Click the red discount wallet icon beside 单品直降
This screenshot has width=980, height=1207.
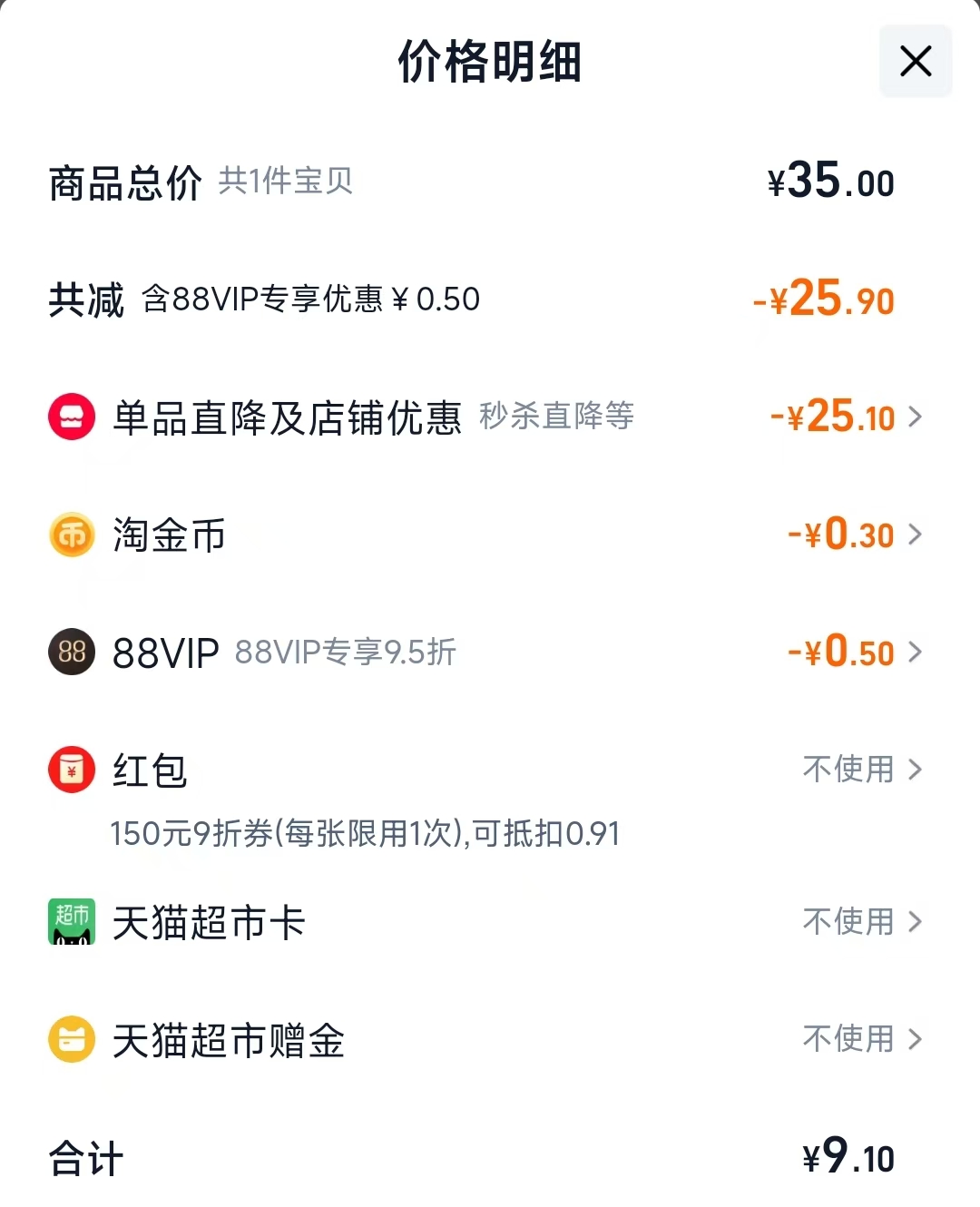[x=71, y=417]
